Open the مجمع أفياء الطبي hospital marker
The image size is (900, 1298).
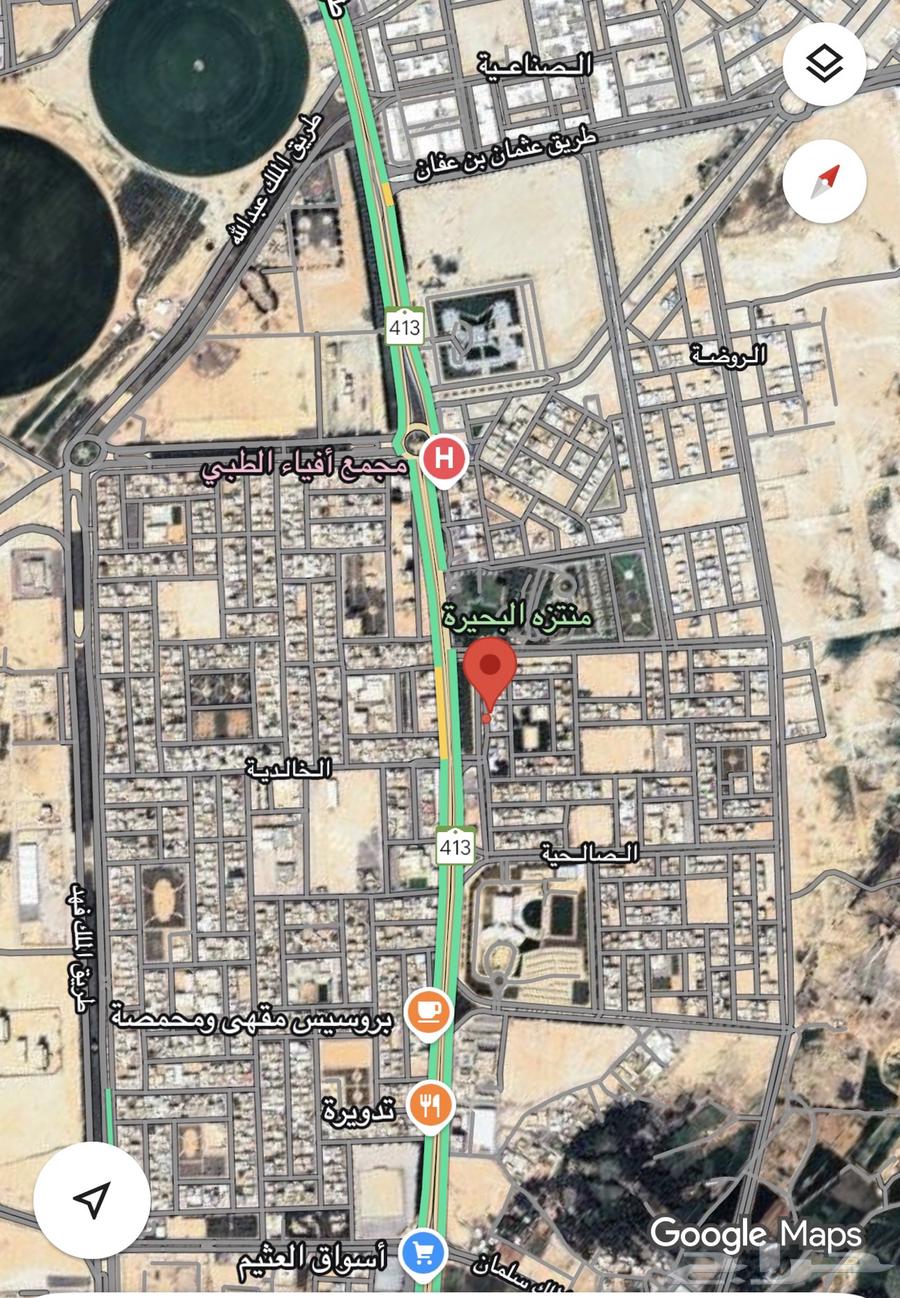pyautogui.click(x=445, y=461)
